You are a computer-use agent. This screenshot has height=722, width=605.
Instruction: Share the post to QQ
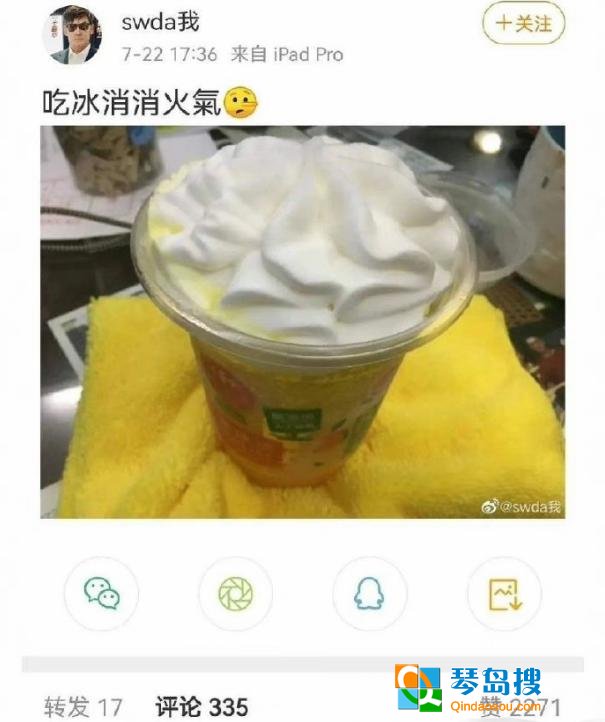369,594
